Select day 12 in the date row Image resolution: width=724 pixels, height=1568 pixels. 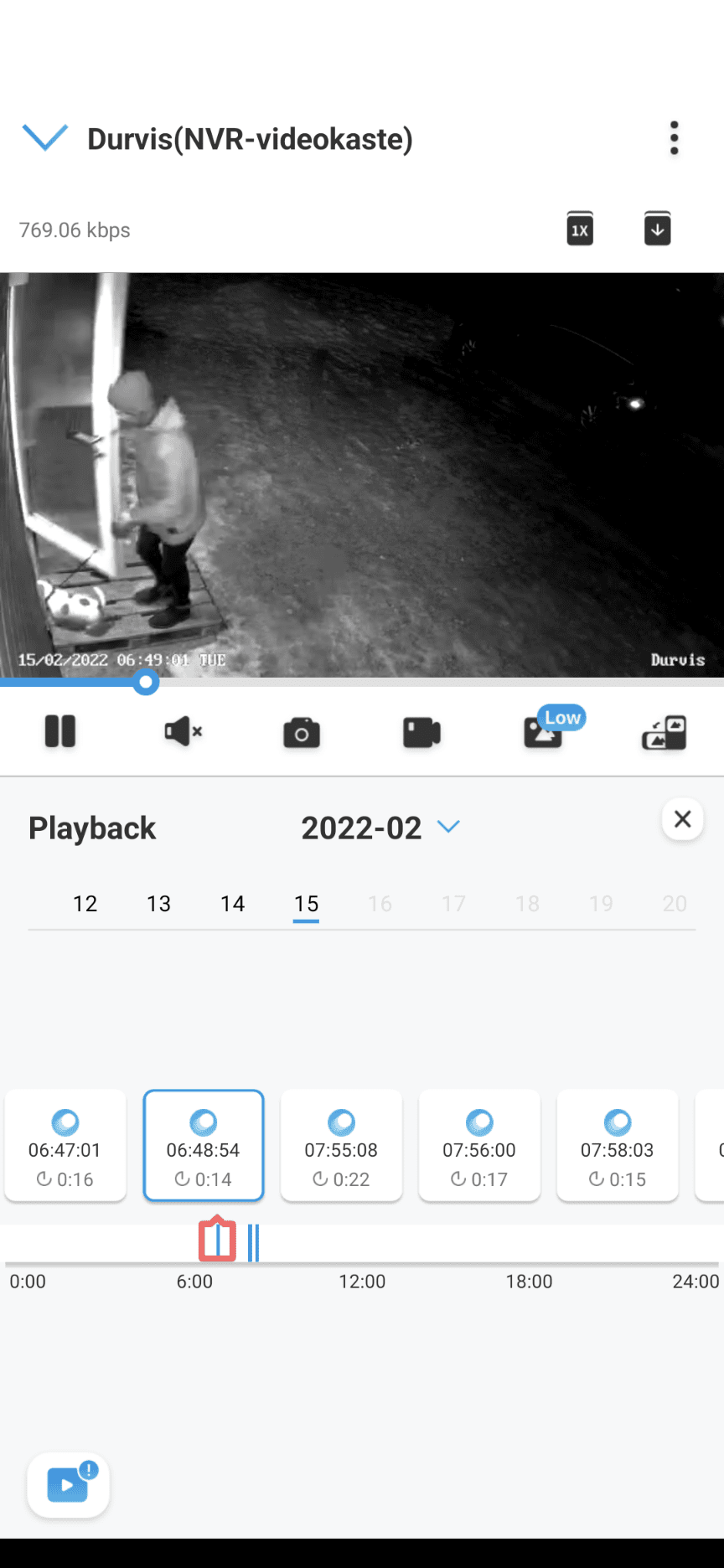[85, 904]
